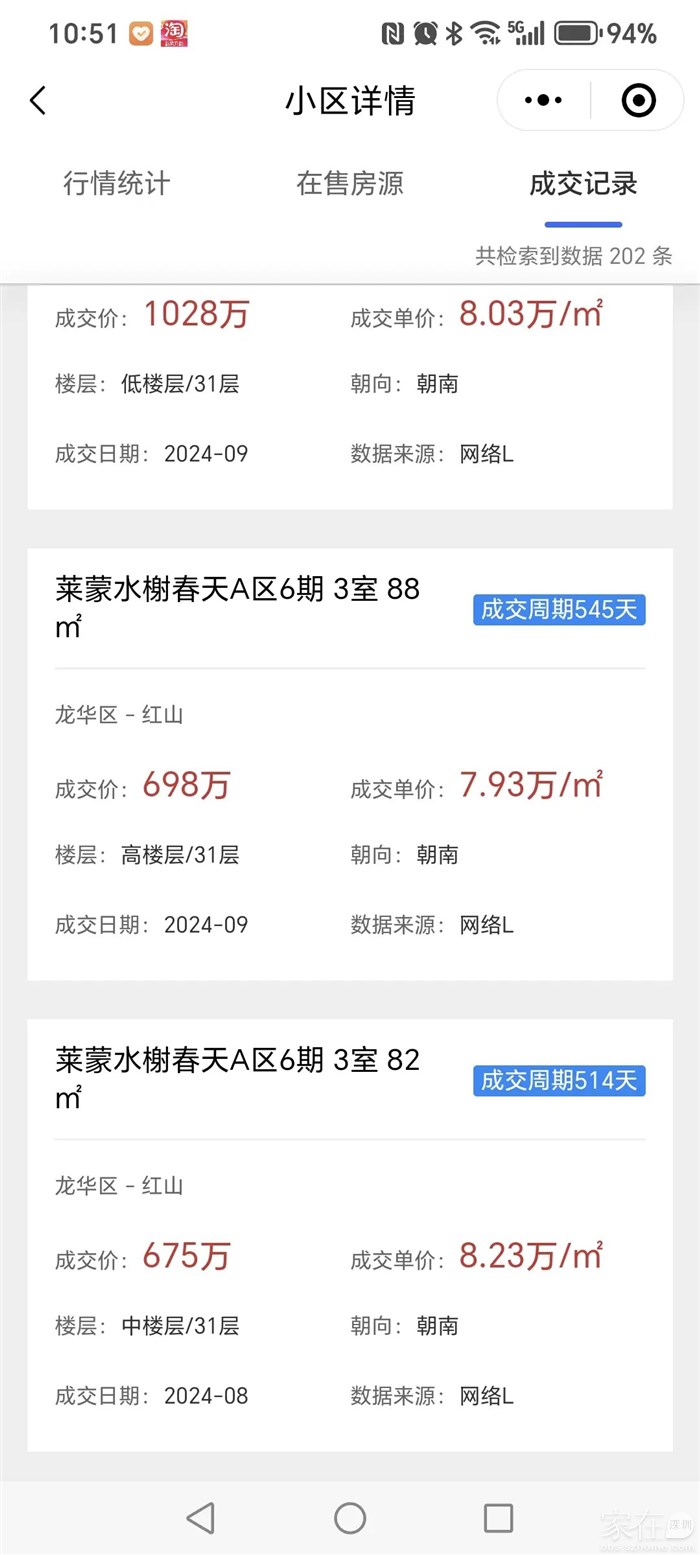Screen dimensions: 700x1555
Task: Go back using the top-left arrow
Action: pyautogui.click(x=38, y=100)
